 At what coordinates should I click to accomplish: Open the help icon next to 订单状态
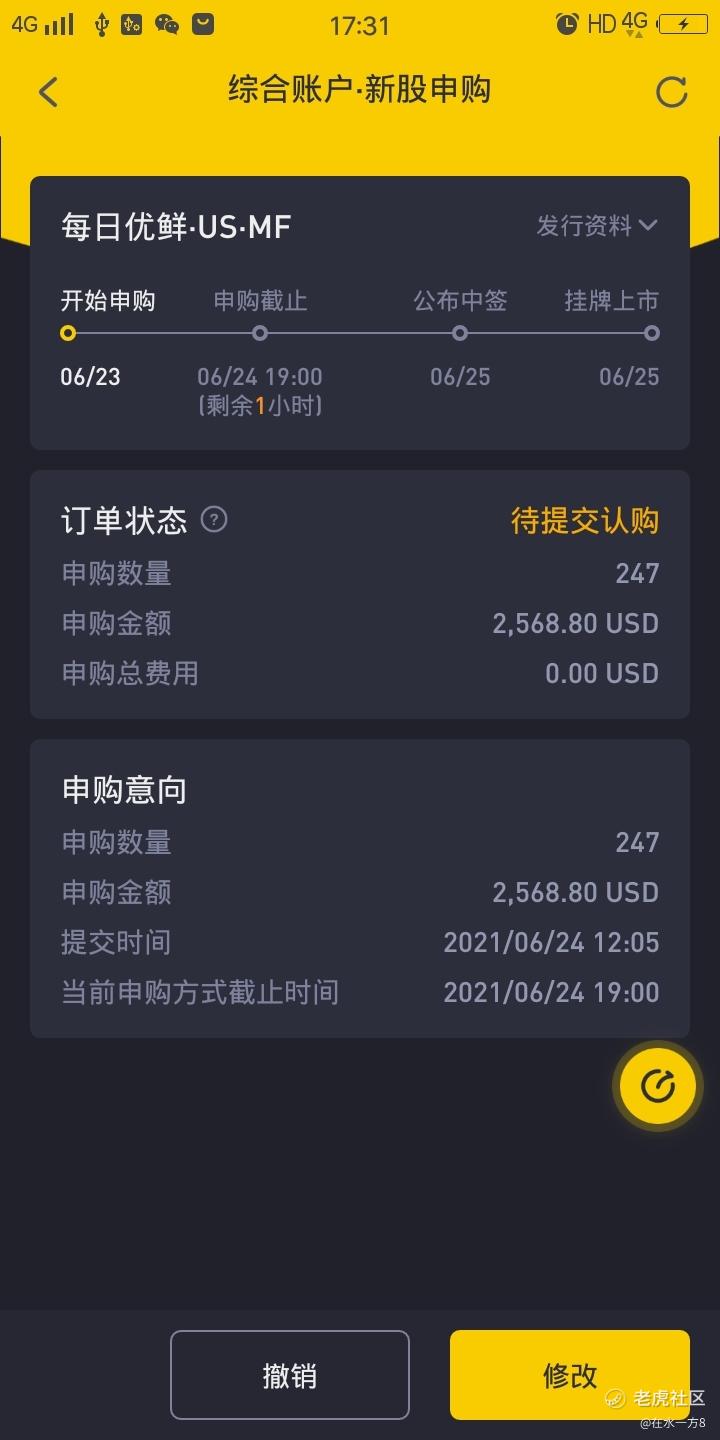pyautogui.click(x=214, y=520)
